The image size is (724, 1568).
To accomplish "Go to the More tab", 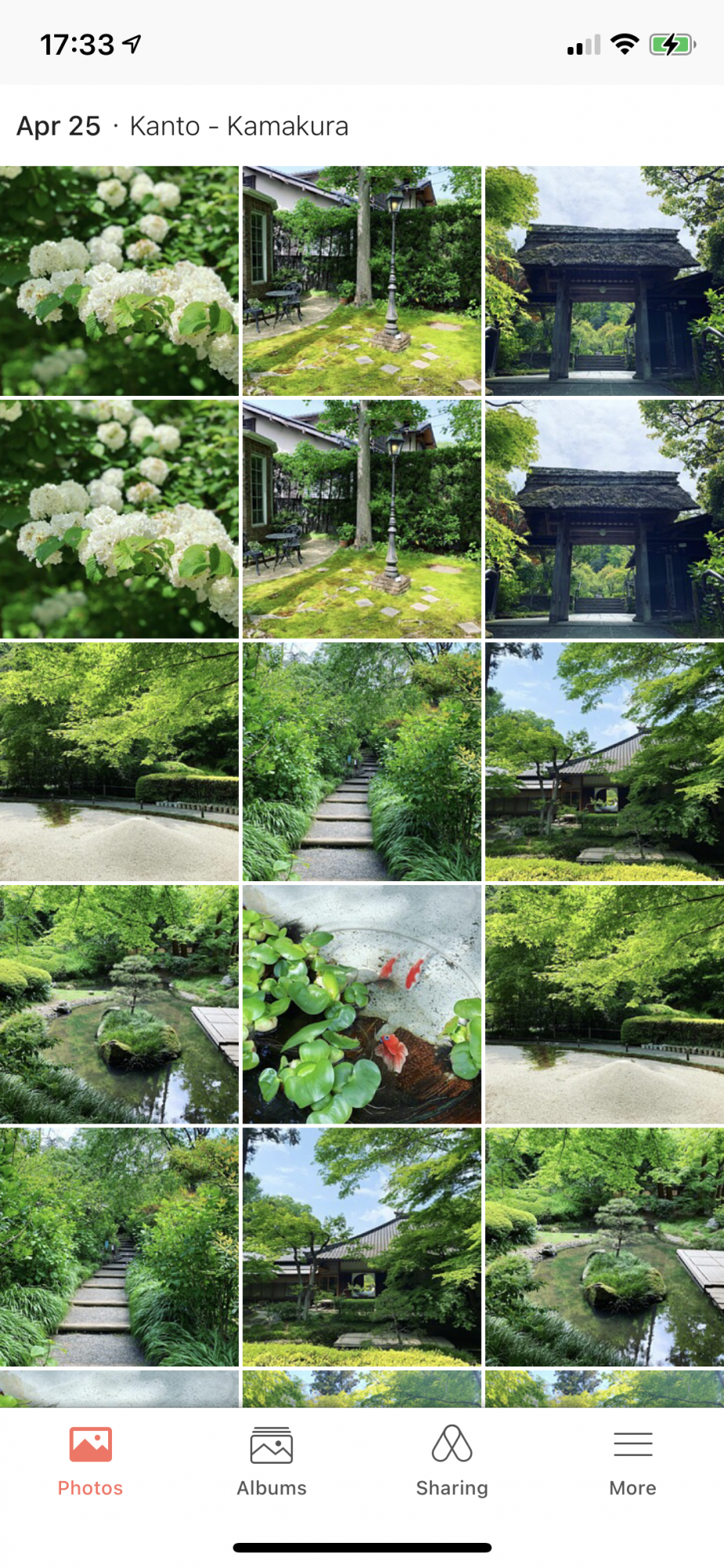I will tap(632, 1461).
